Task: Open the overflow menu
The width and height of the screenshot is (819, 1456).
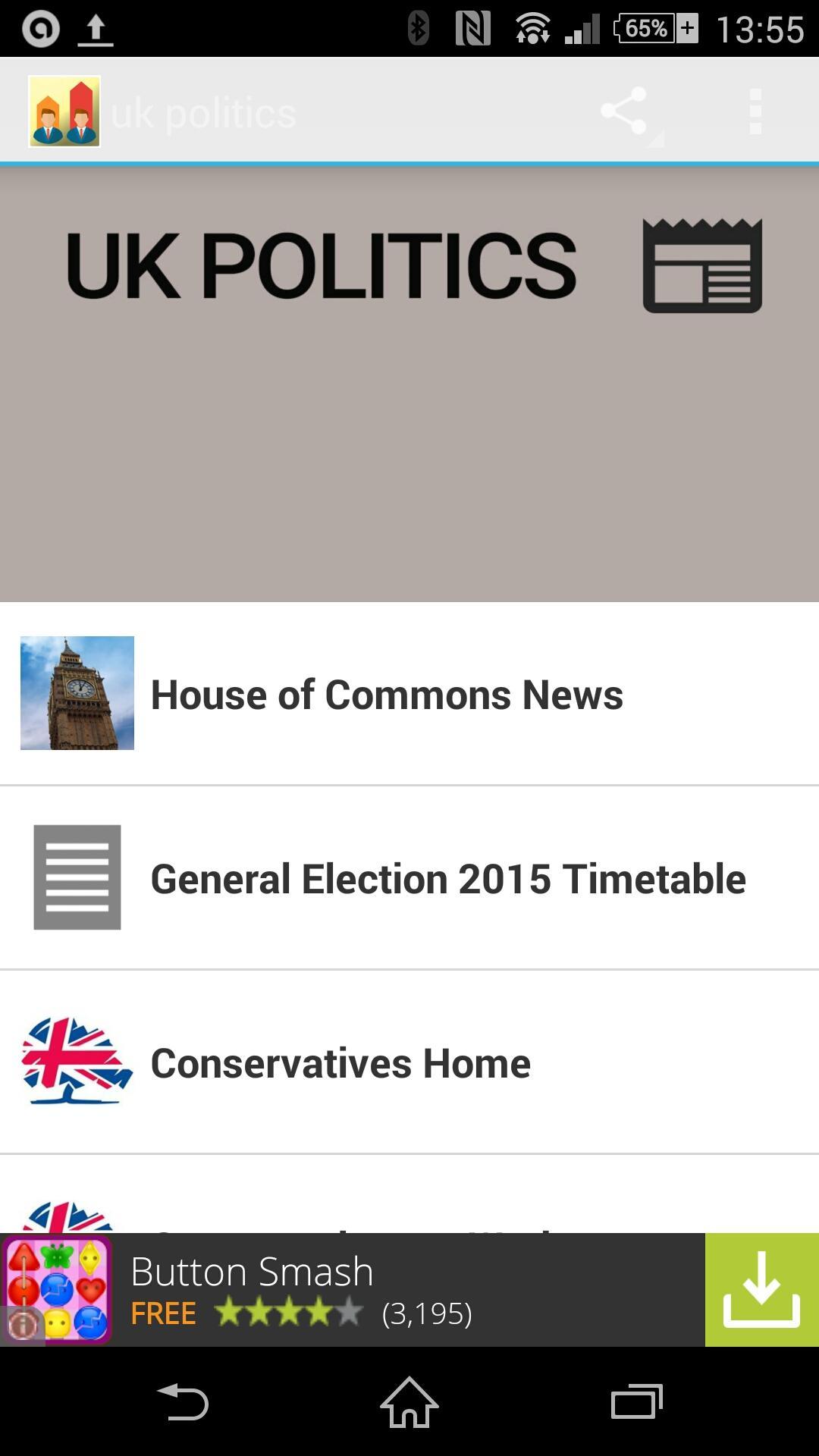Action: [x=755, y=111]
